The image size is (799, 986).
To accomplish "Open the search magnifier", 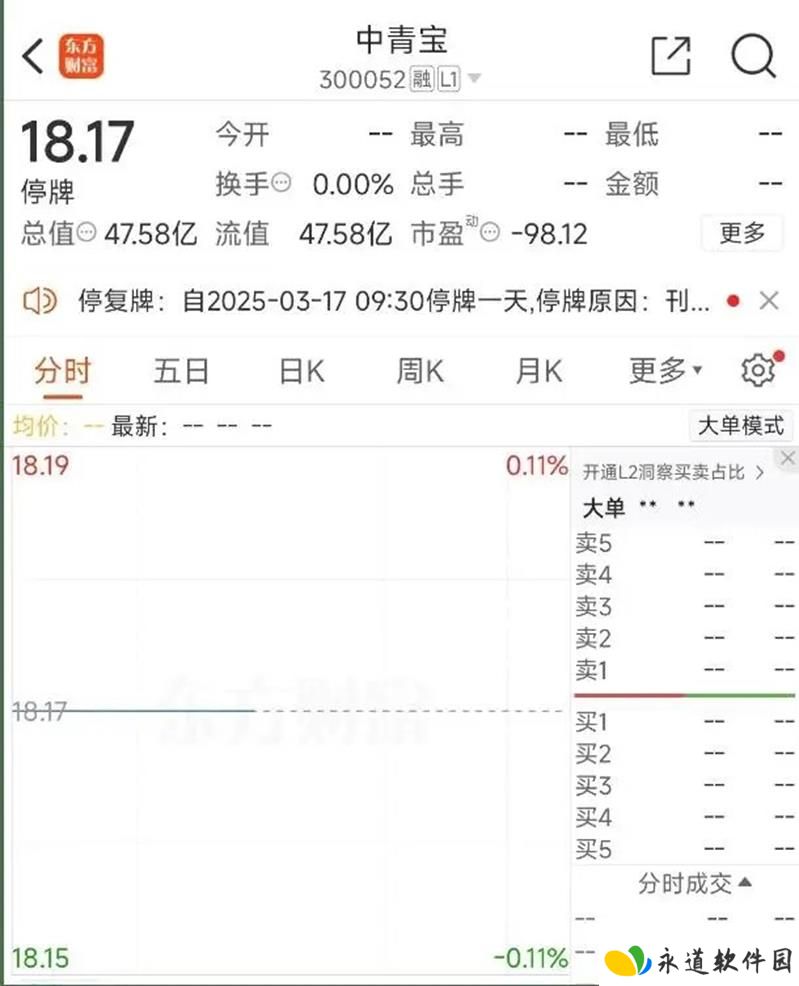I will pyautogui.click(x=753, y=56).
